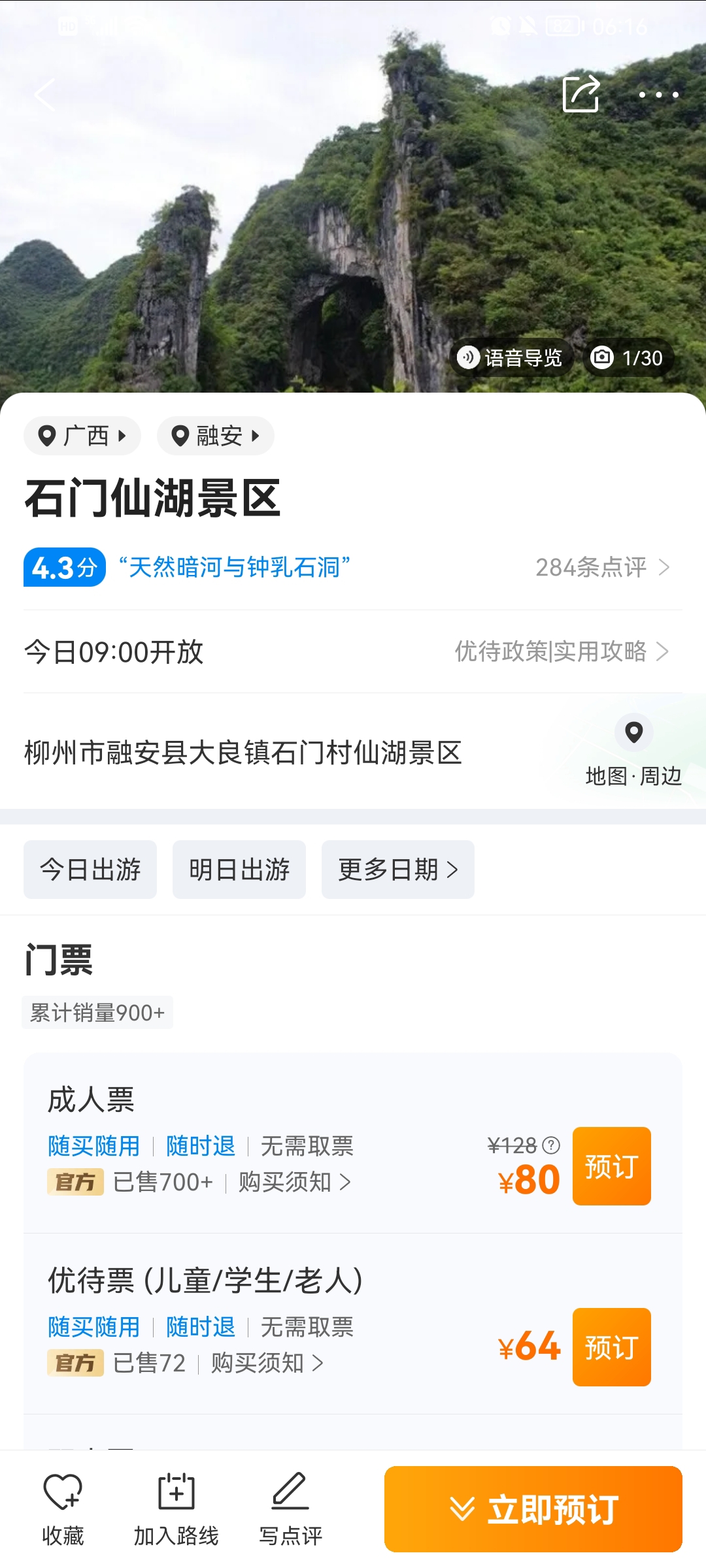
Task: Tap the 融安 location chip
Action: (x=215, y=436)
